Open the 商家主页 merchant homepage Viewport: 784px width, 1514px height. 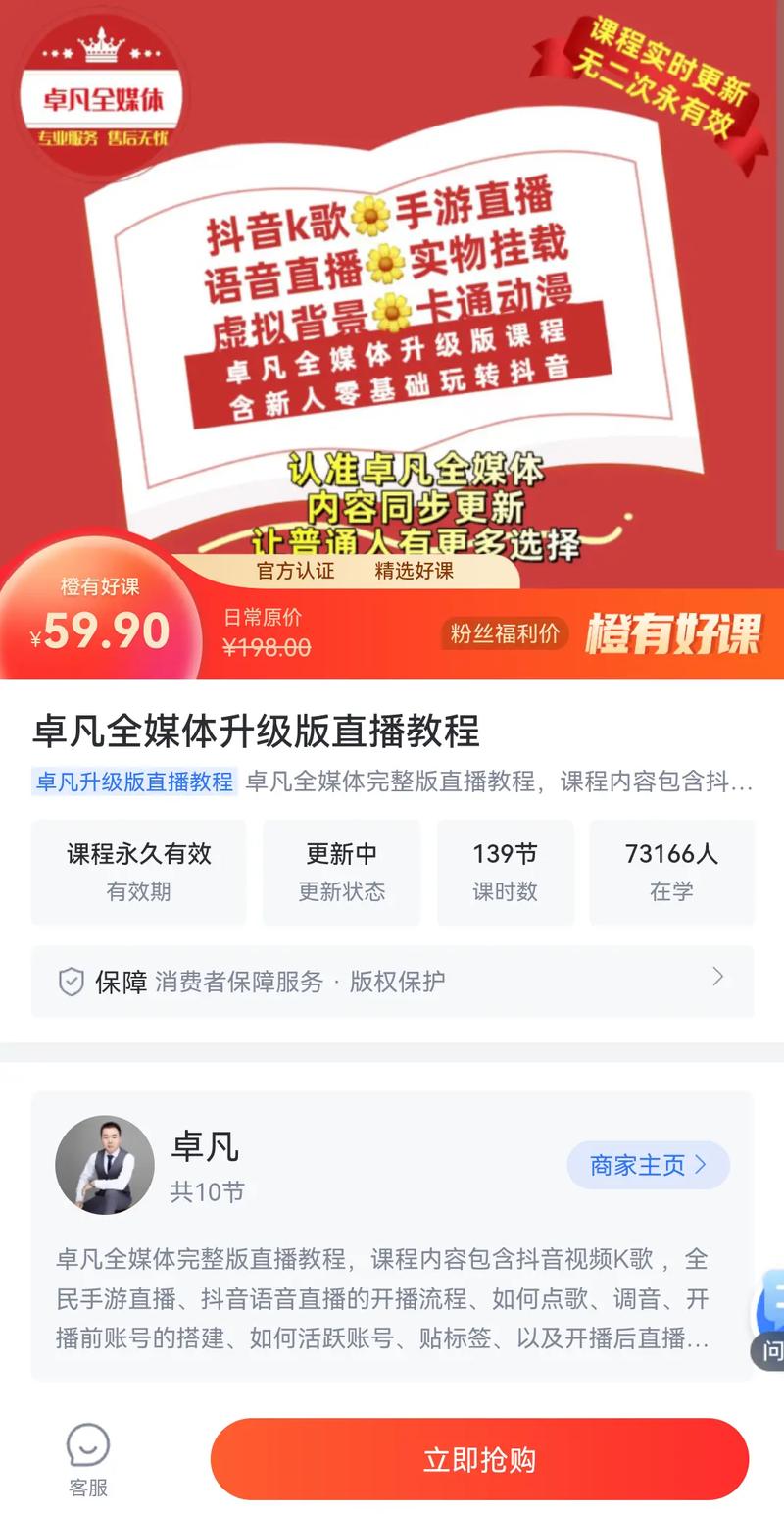(648, 1165)
